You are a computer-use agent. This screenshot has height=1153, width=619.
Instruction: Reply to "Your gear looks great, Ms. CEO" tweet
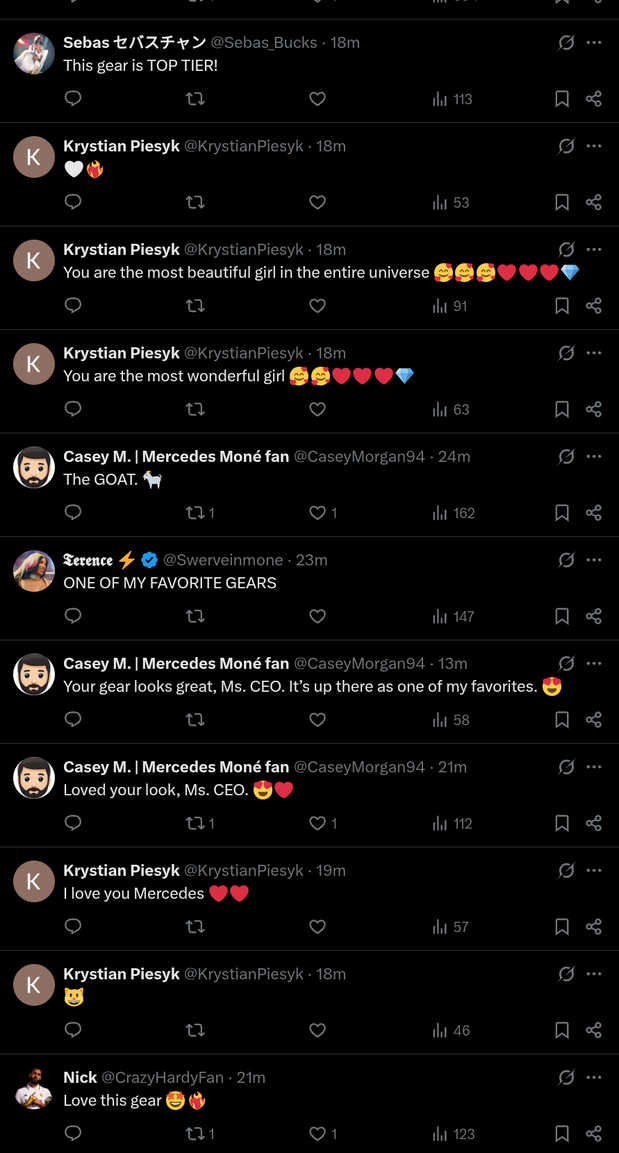click(73, 720)
